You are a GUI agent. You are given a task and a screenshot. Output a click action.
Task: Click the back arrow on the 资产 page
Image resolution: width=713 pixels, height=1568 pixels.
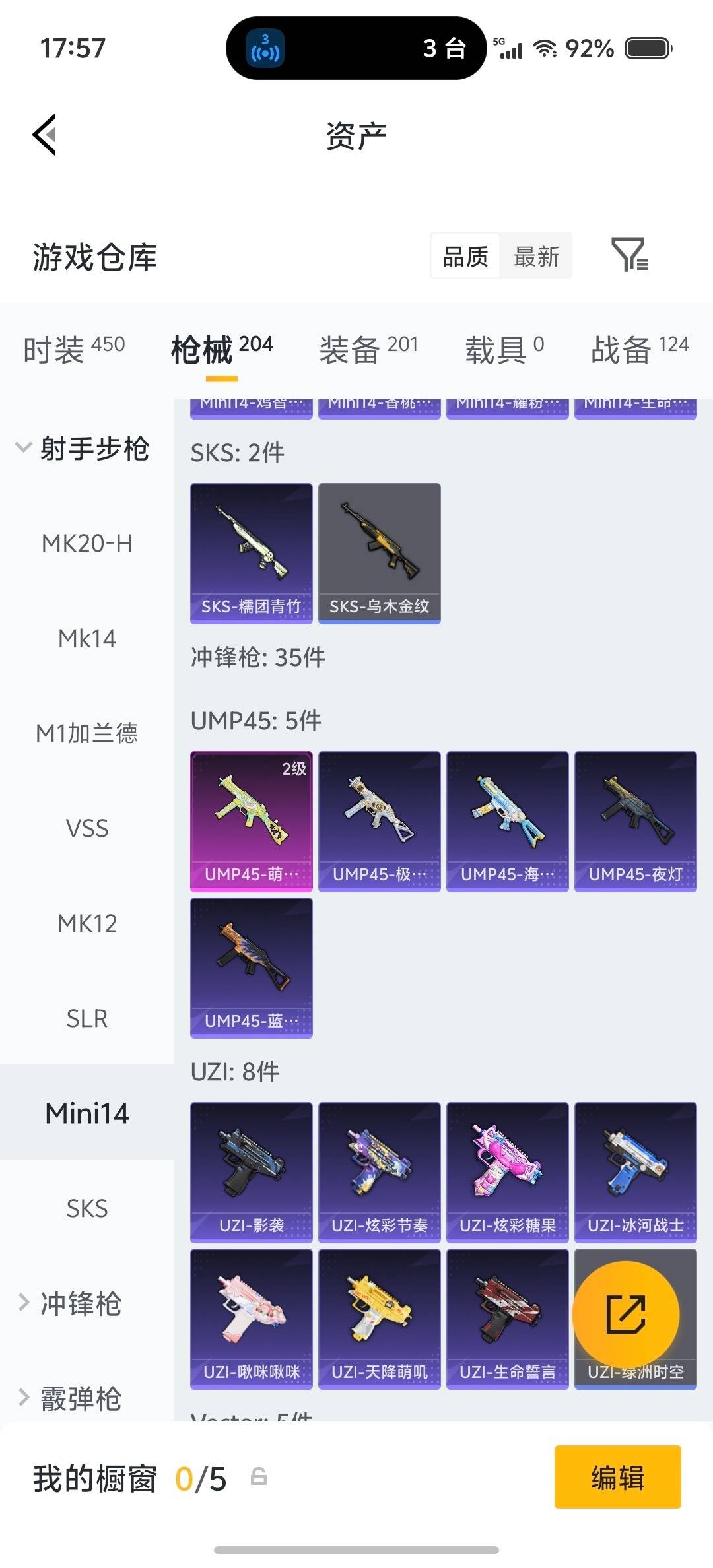coord(44,135)
